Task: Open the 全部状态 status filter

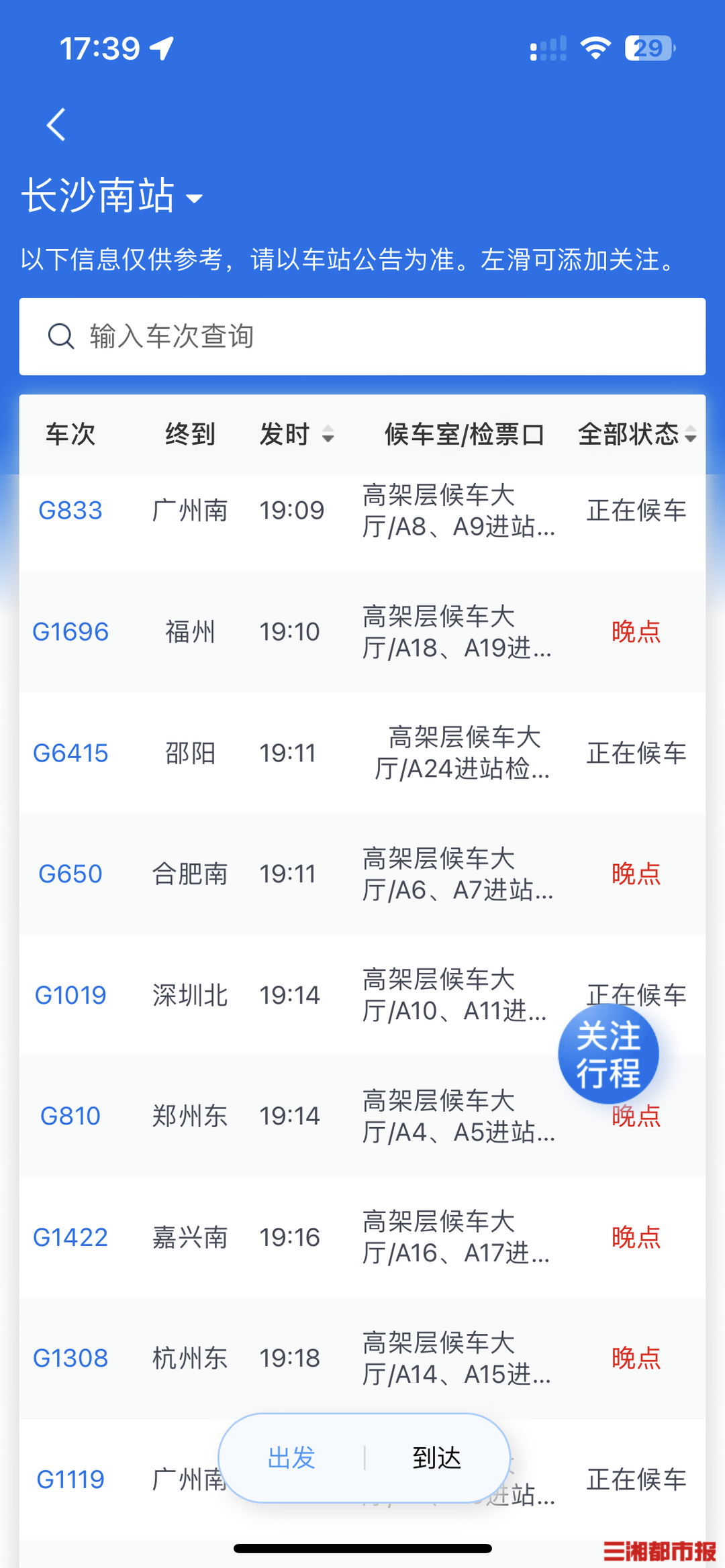Action: point(637,434)
